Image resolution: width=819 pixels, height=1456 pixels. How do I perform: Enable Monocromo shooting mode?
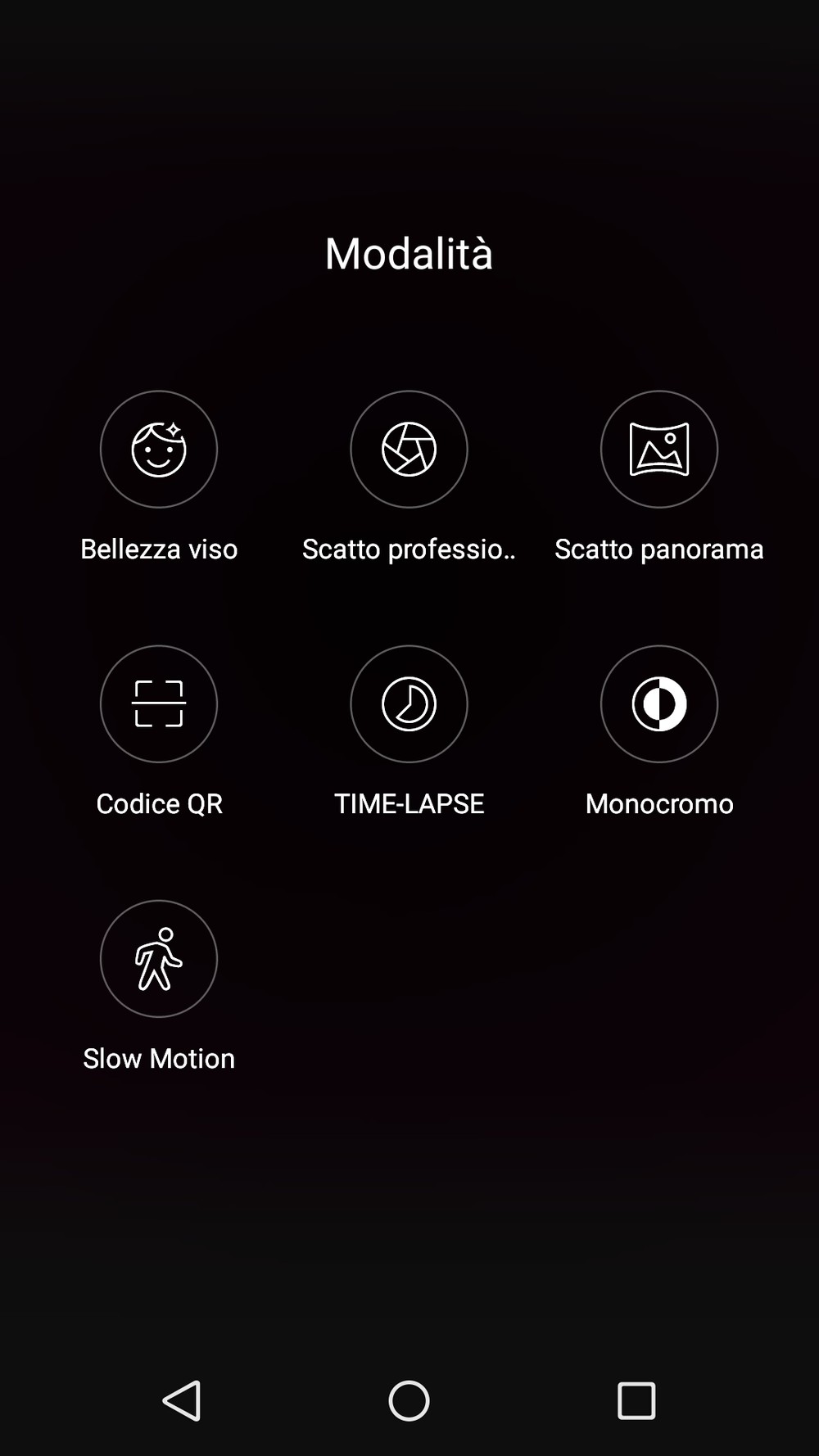tap(659, 703)
